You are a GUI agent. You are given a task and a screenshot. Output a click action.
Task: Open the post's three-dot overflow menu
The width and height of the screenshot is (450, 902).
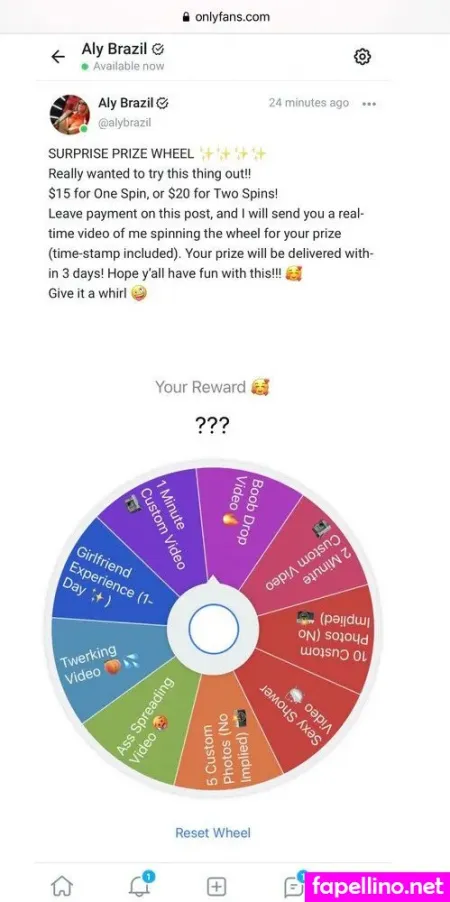pyautogui.click(x=369, y=104)
